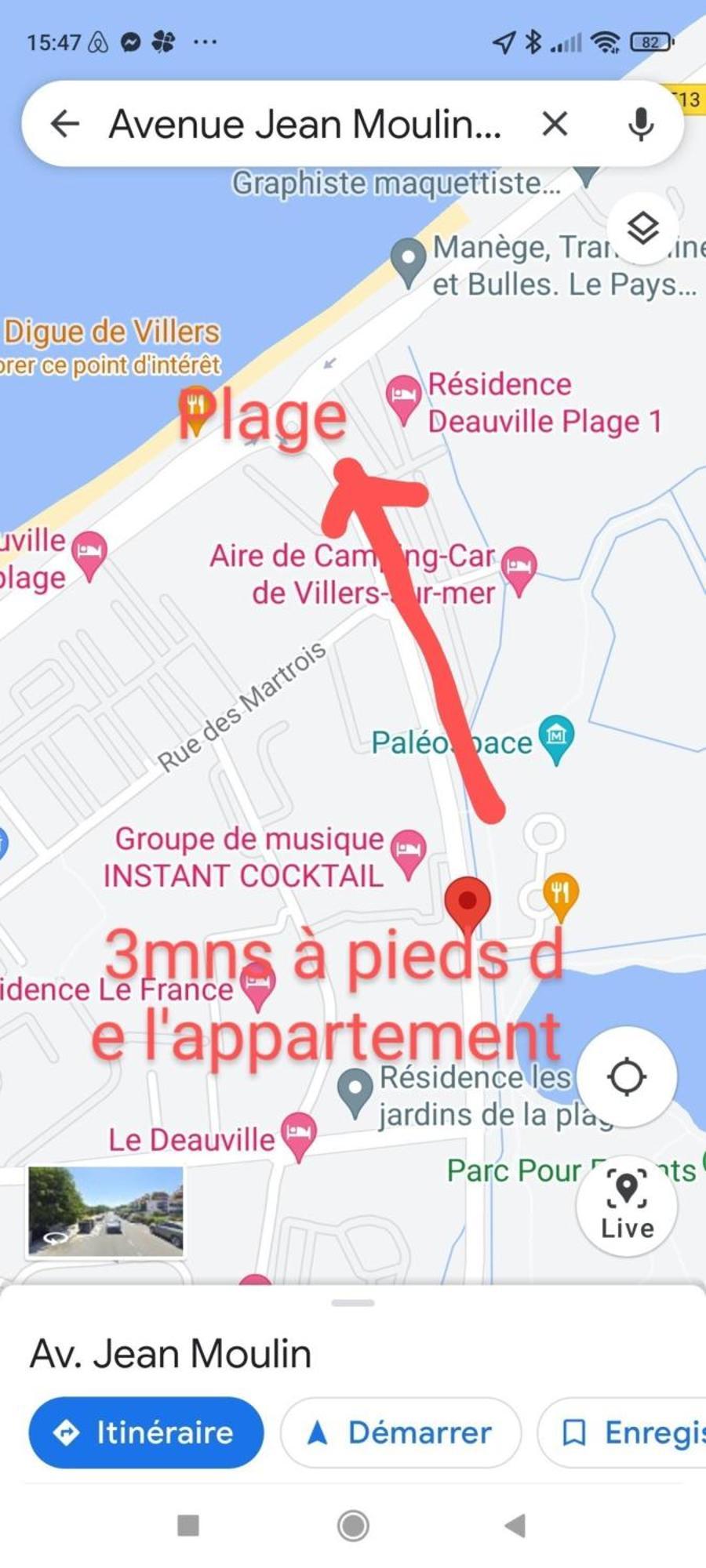Select the Le Deauville hotel marker
This screenshot has width=706, height=1568.
pos(298,1134)
